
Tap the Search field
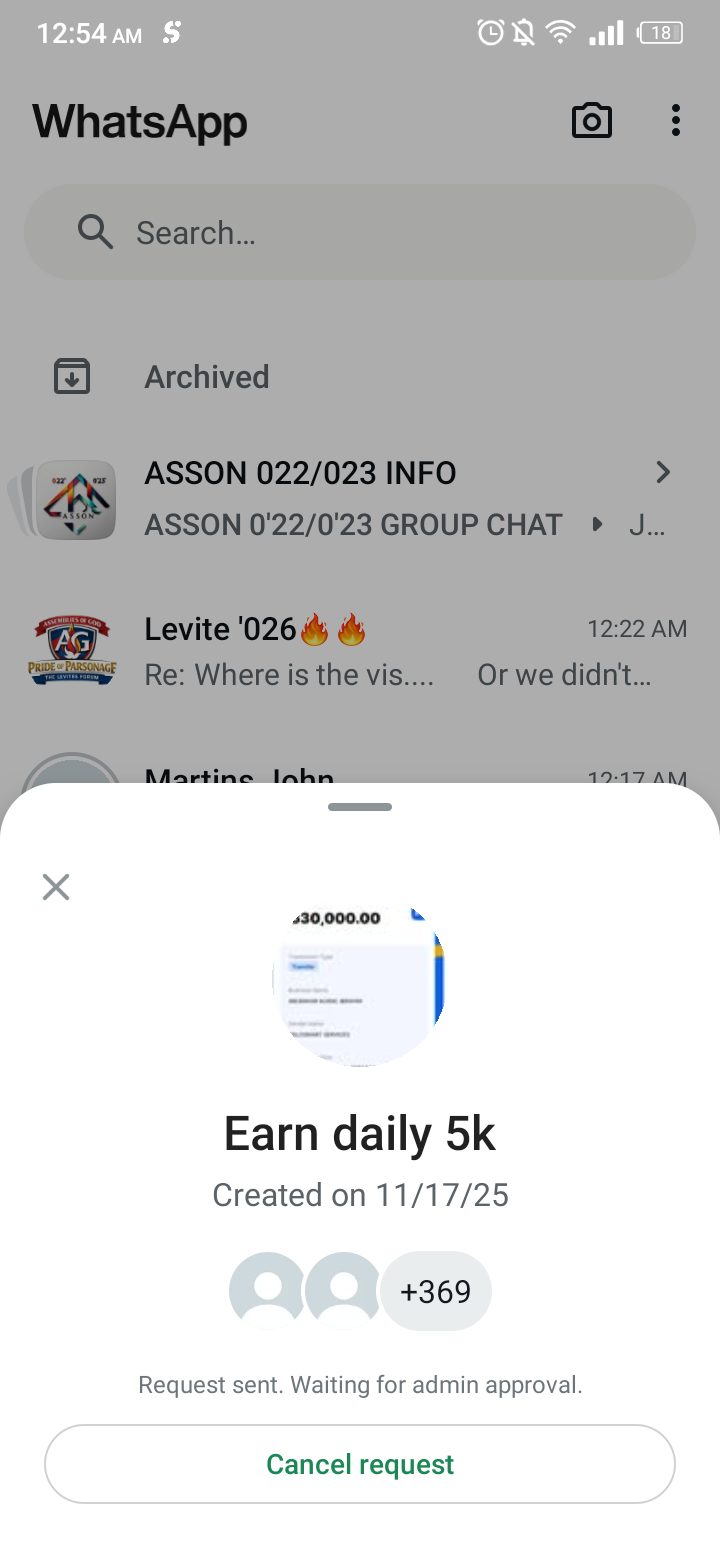(360, 233)
